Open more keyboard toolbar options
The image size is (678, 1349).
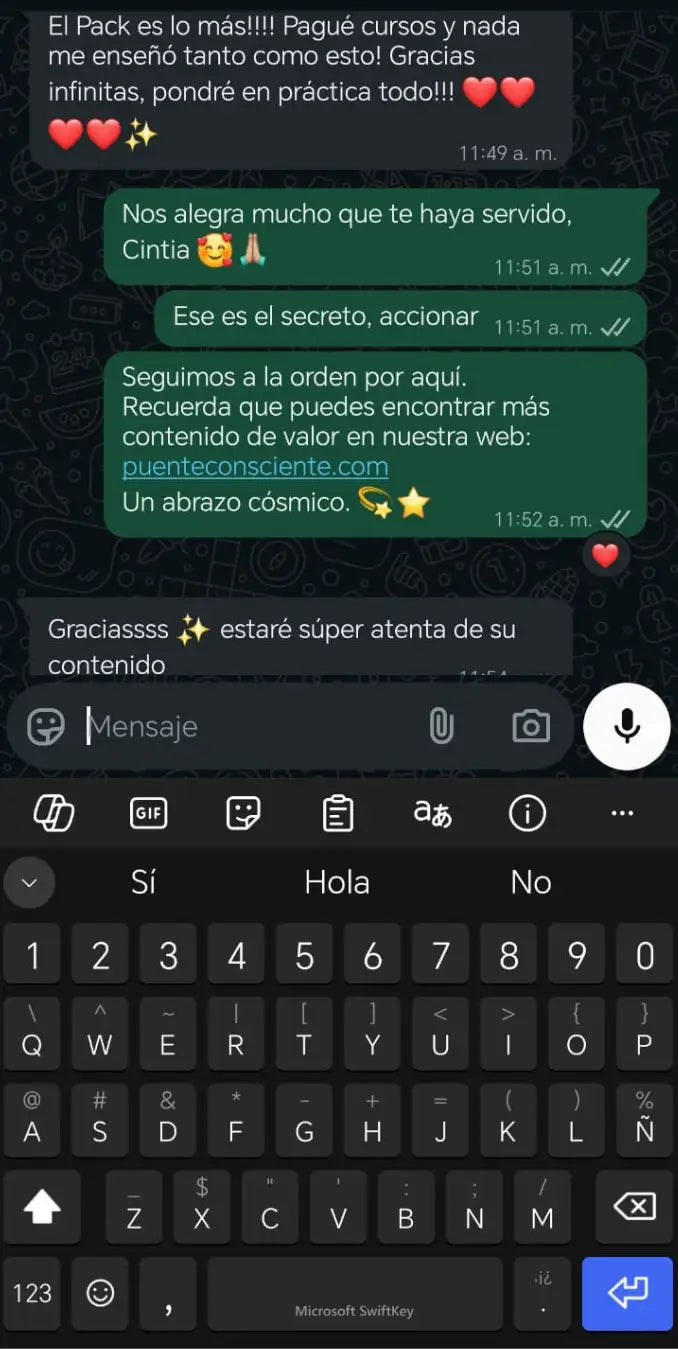622,813
